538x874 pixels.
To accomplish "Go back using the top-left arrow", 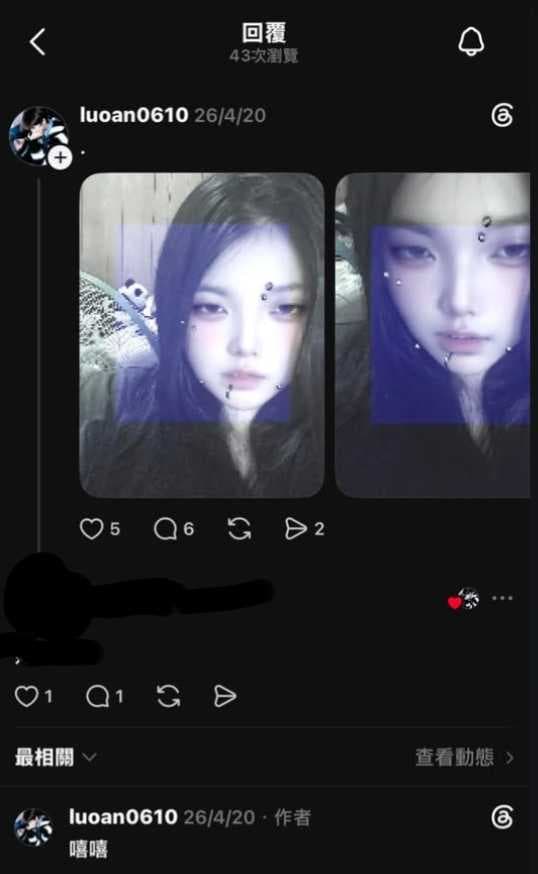I will (x=37, y=42).
